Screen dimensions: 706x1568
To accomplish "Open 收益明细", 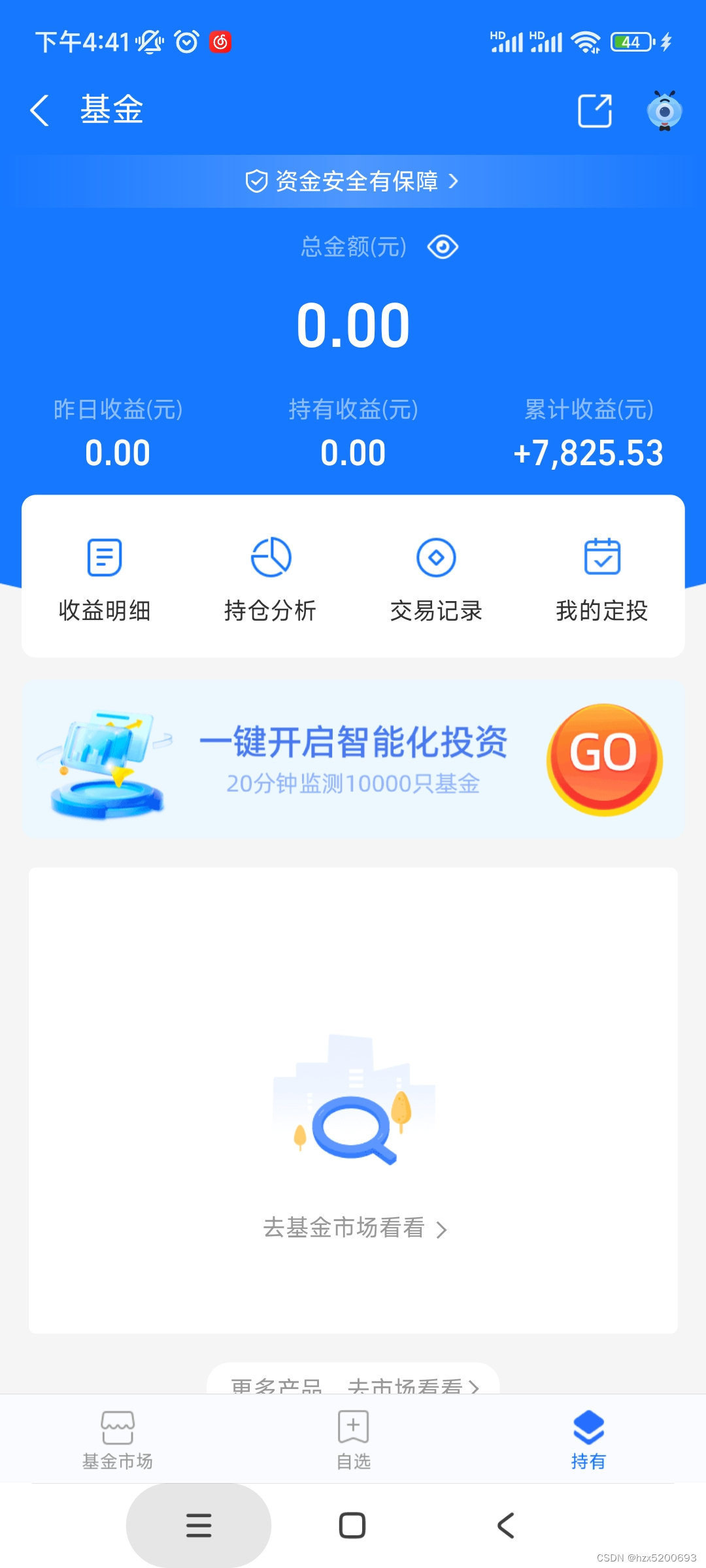I will pos(105,577).
